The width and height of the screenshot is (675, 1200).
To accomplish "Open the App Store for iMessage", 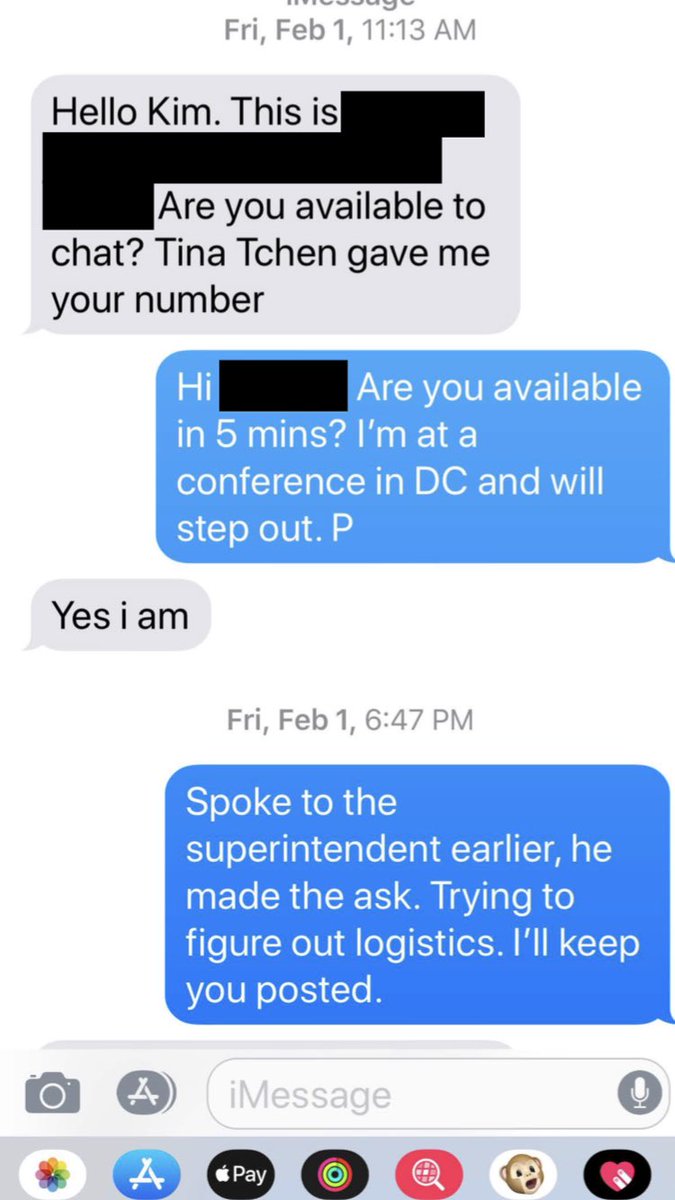I will [x=148, y=1173].
